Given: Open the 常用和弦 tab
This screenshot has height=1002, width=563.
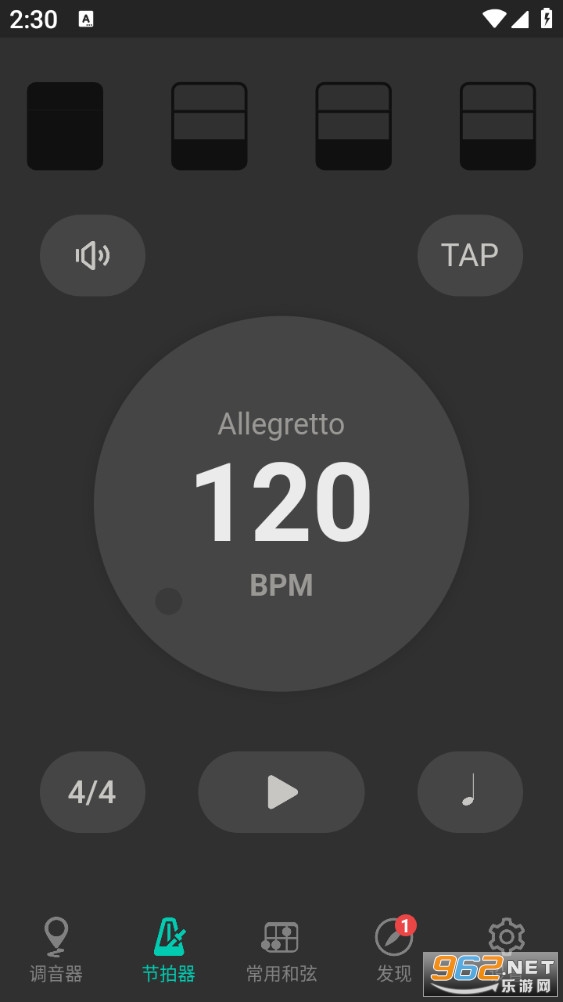Looking at the screenshot, I should pos(281,950).
